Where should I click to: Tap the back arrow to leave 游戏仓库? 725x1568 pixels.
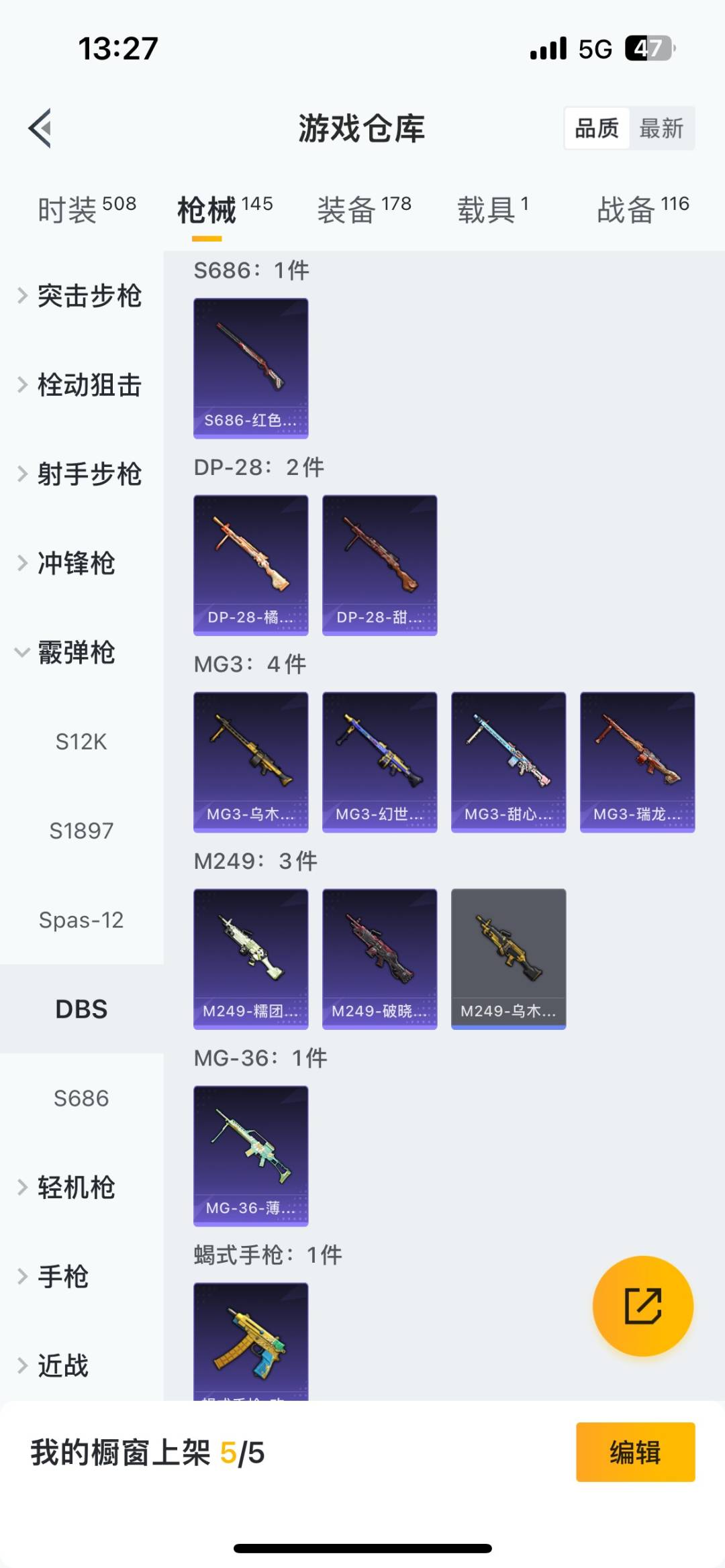(40, 129)
